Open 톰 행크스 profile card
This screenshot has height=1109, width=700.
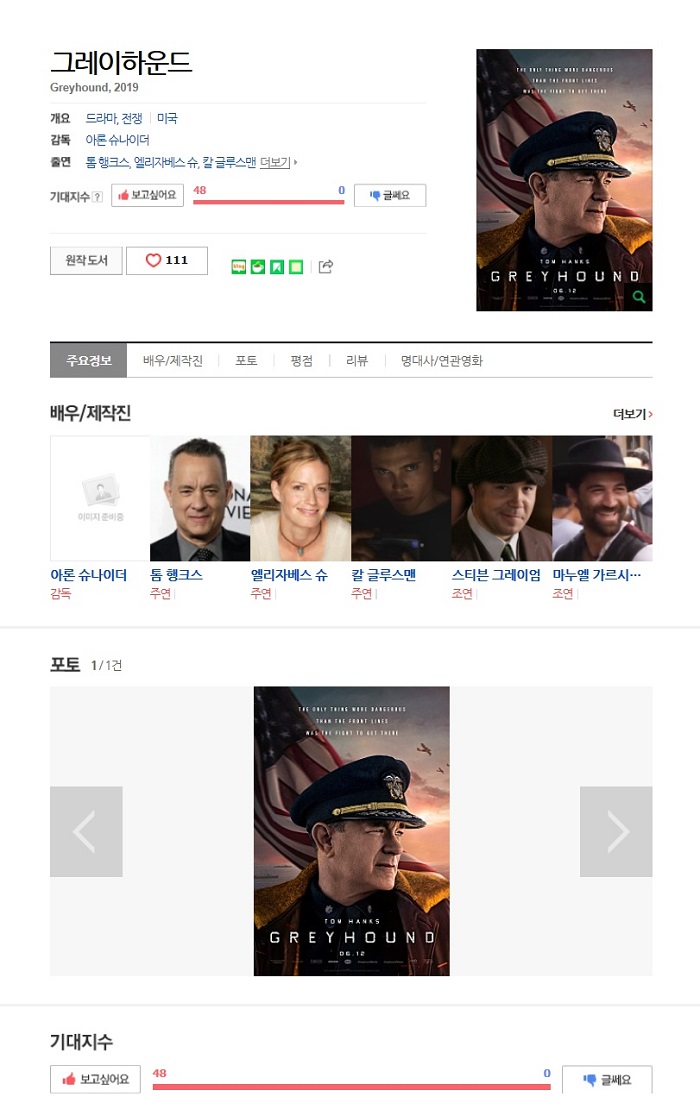click(x=199, y=500)
